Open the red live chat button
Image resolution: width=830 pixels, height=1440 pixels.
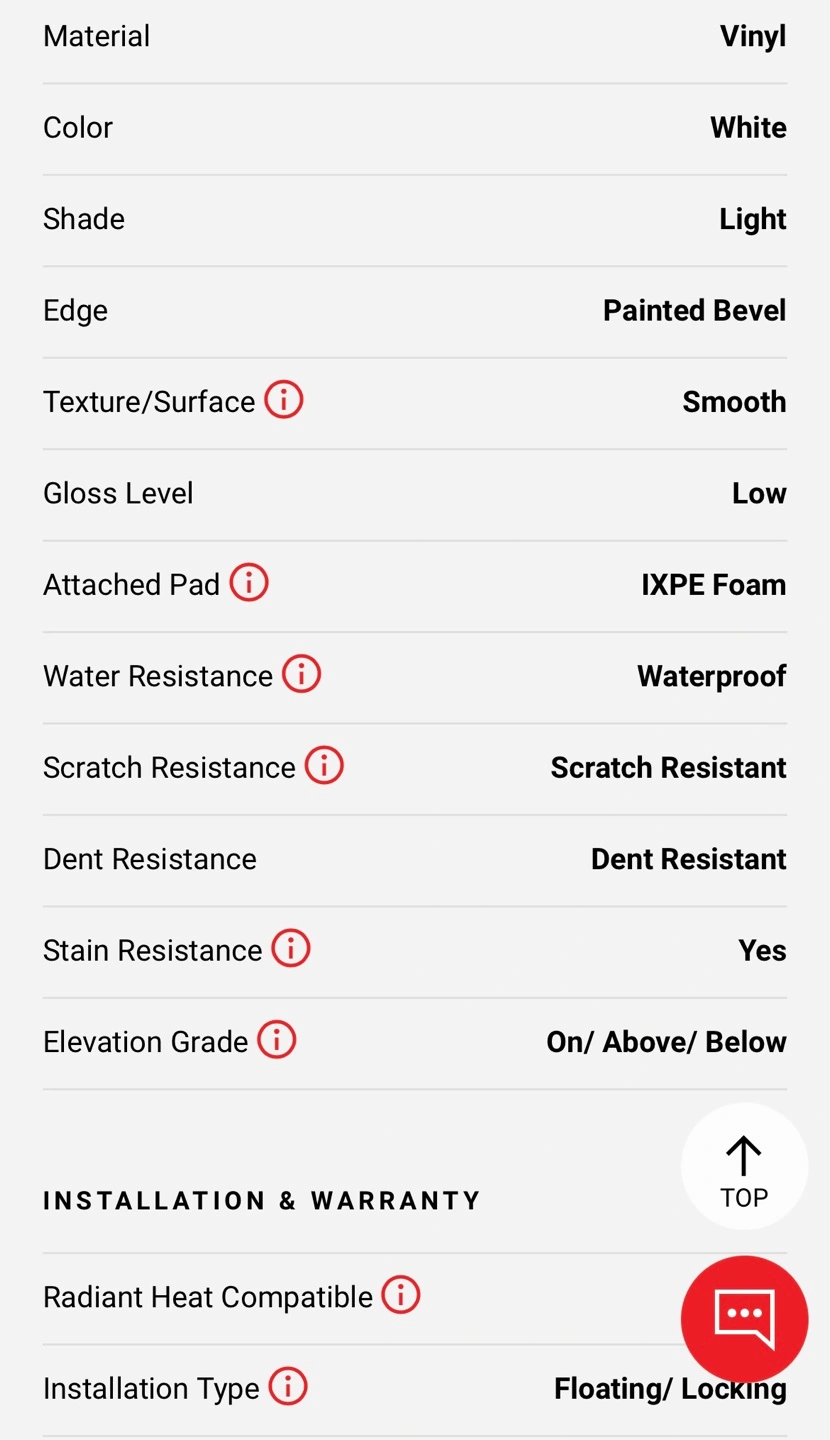[x=744, y=1319]
